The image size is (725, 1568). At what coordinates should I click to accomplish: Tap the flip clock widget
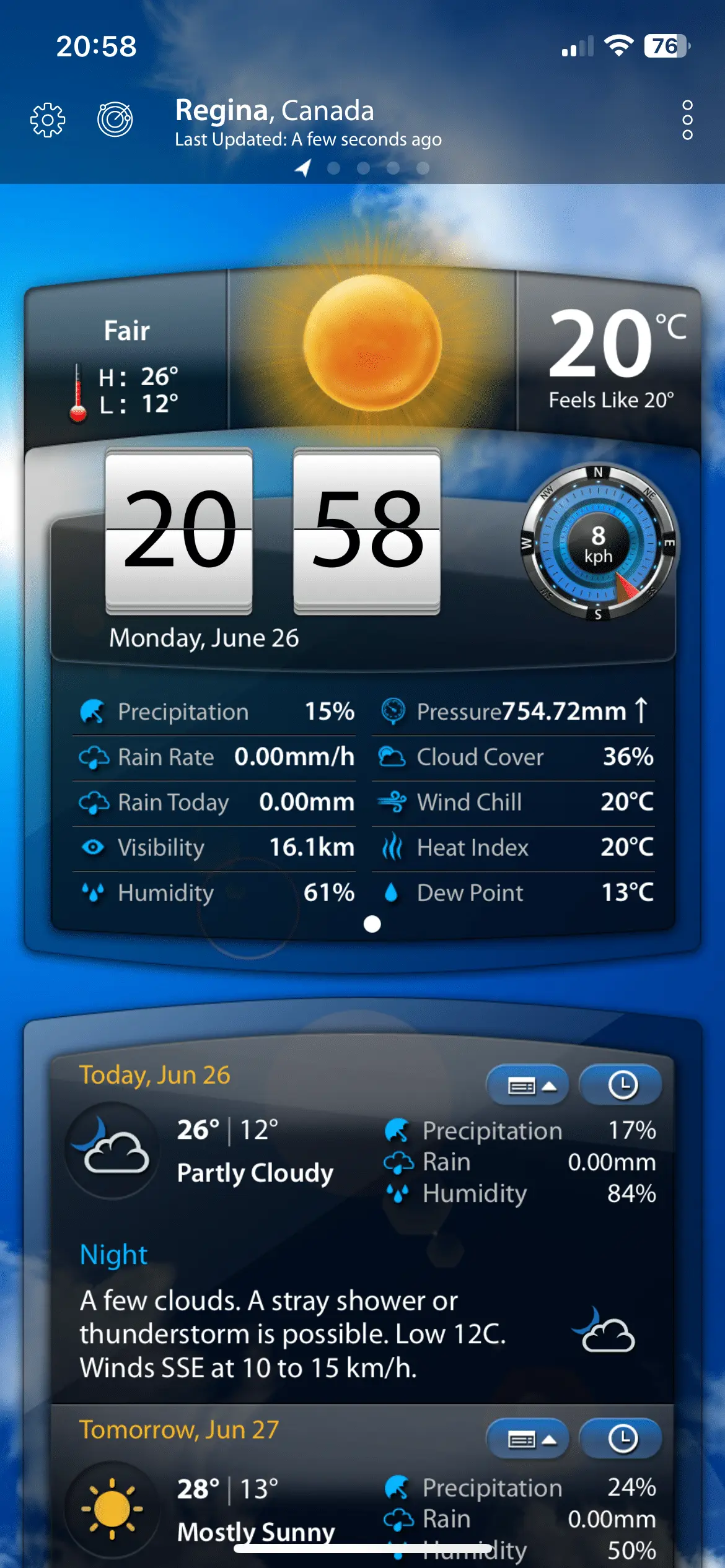click(x=273, y=531)
